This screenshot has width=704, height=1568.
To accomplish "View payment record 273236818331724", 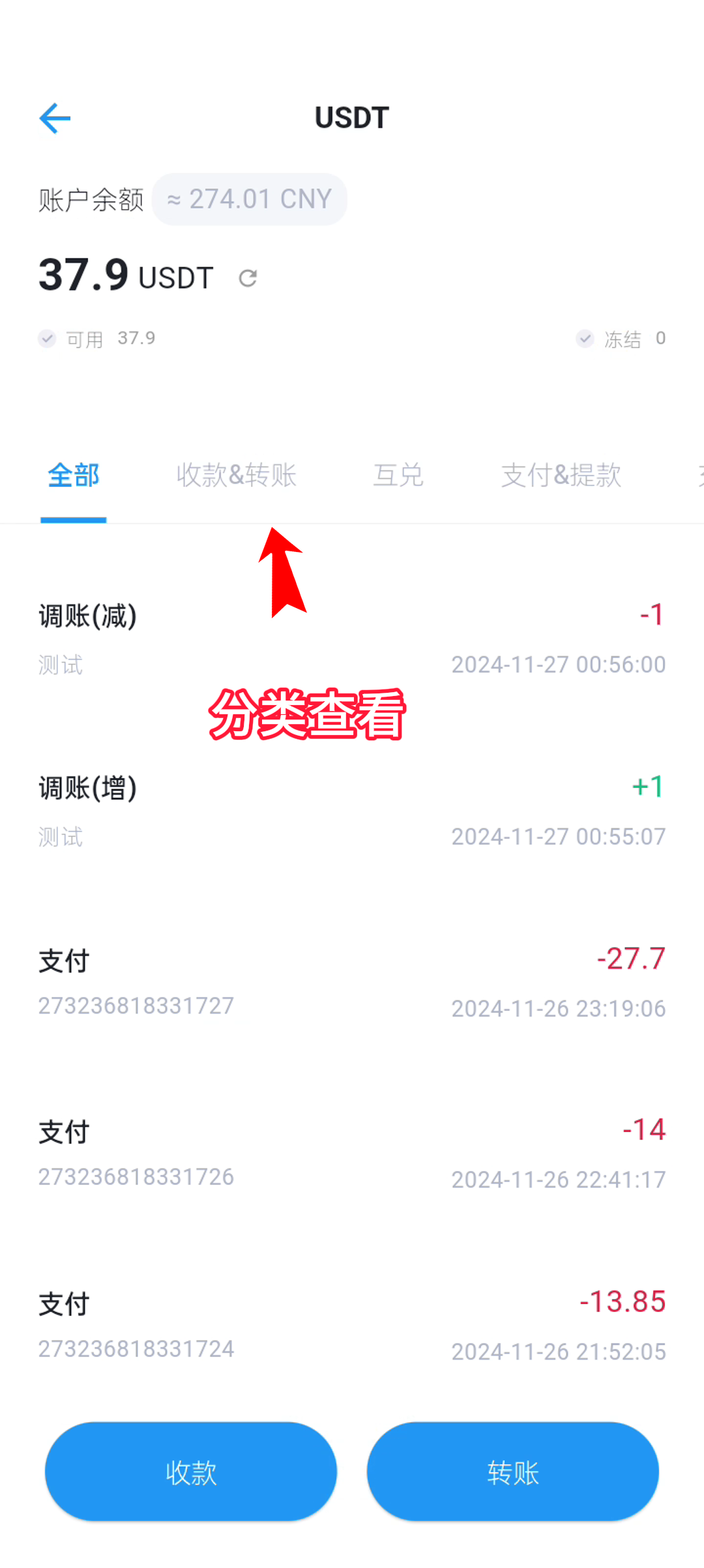I will (352, 1325).
